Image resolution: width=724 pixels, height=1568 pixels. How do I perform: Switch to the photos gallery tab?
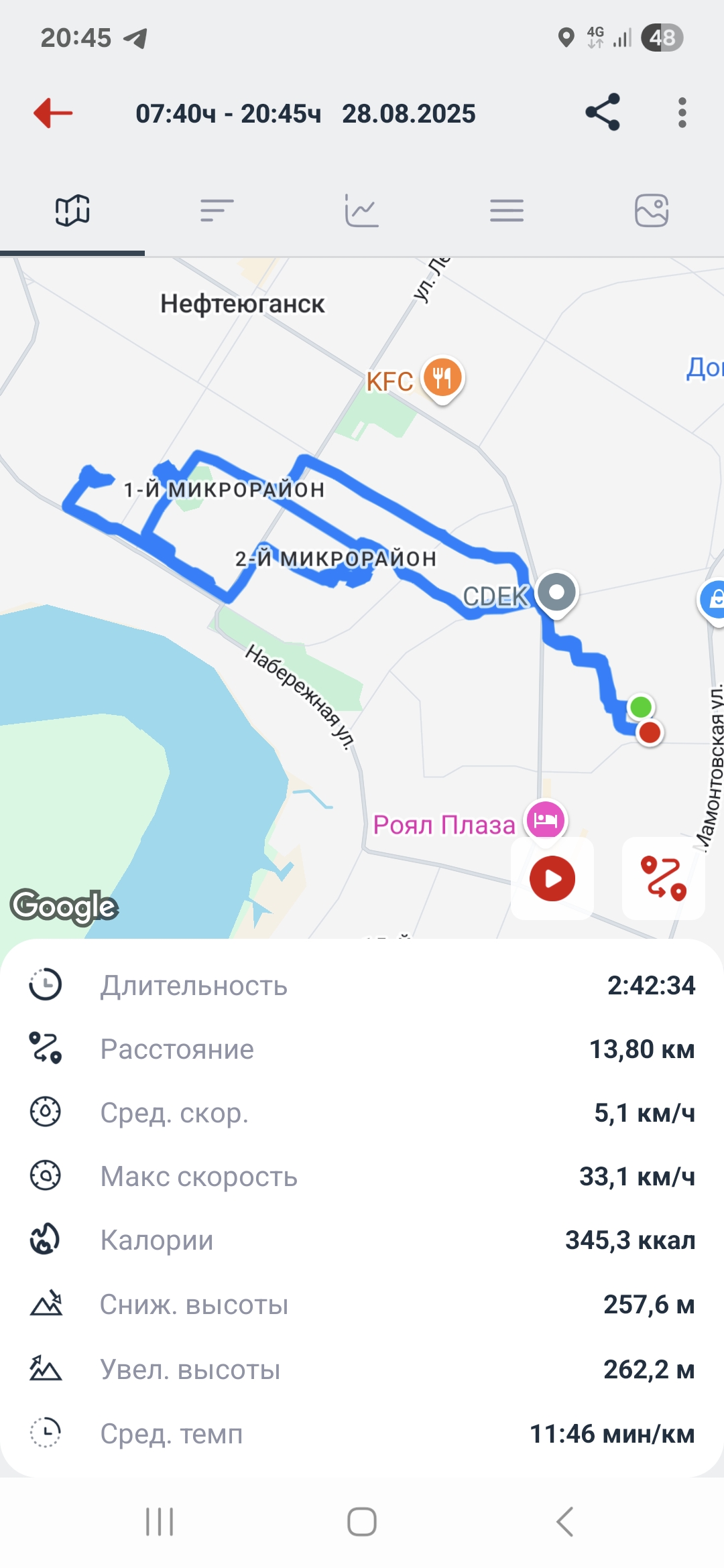[652, 210]
